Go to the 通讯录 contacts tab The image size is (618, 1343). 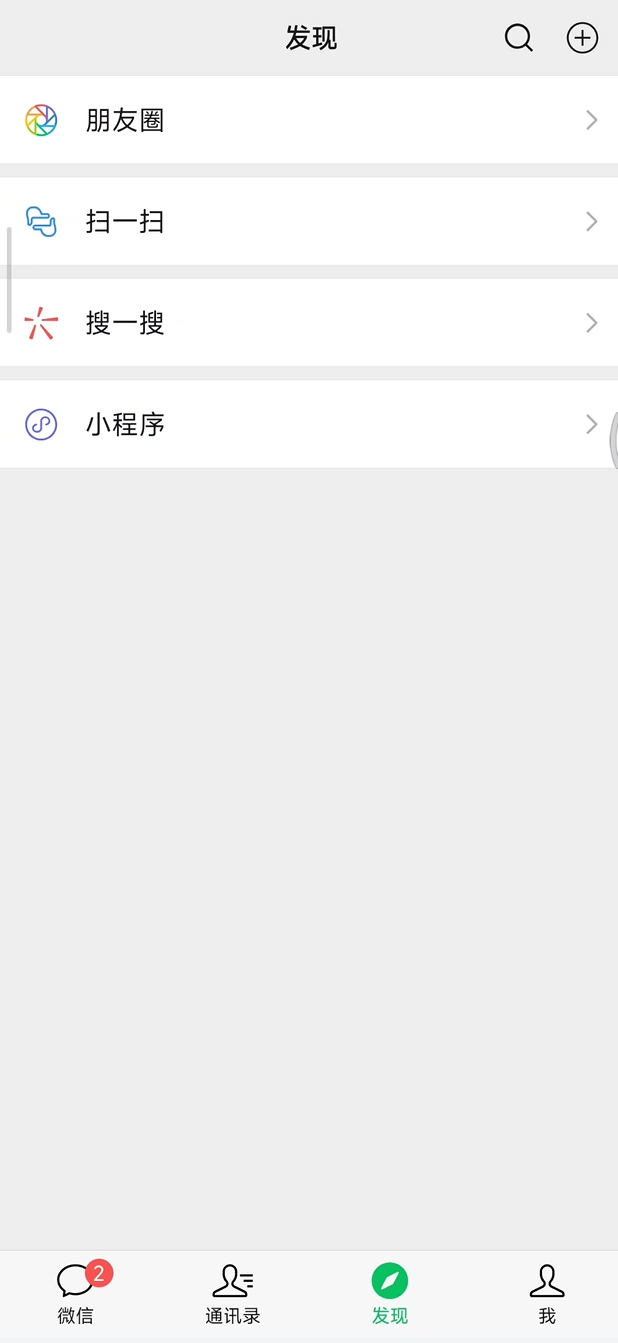[x=232, y=1295]
